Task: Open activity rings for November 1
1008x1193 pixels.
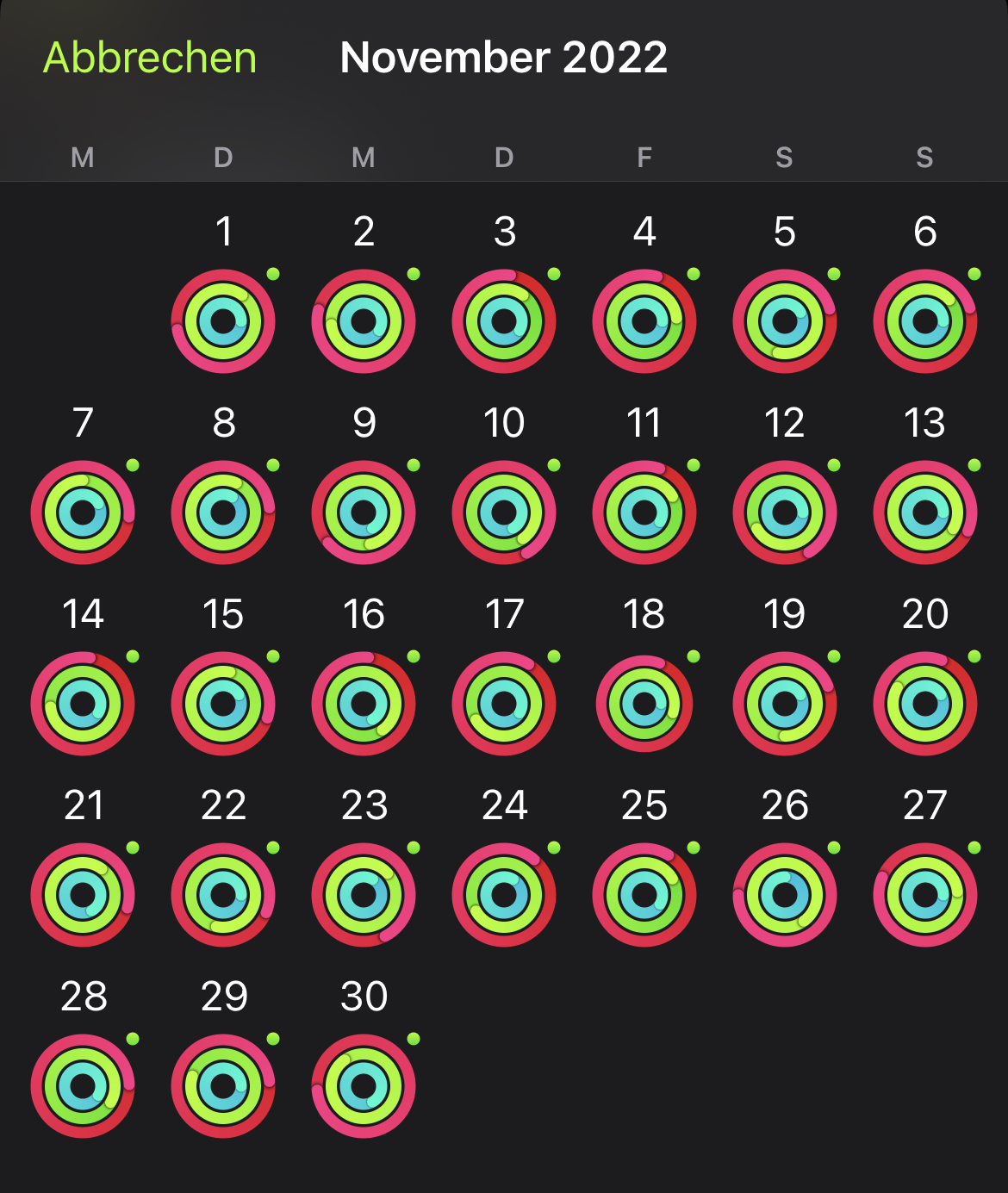Action: point(223,321)
